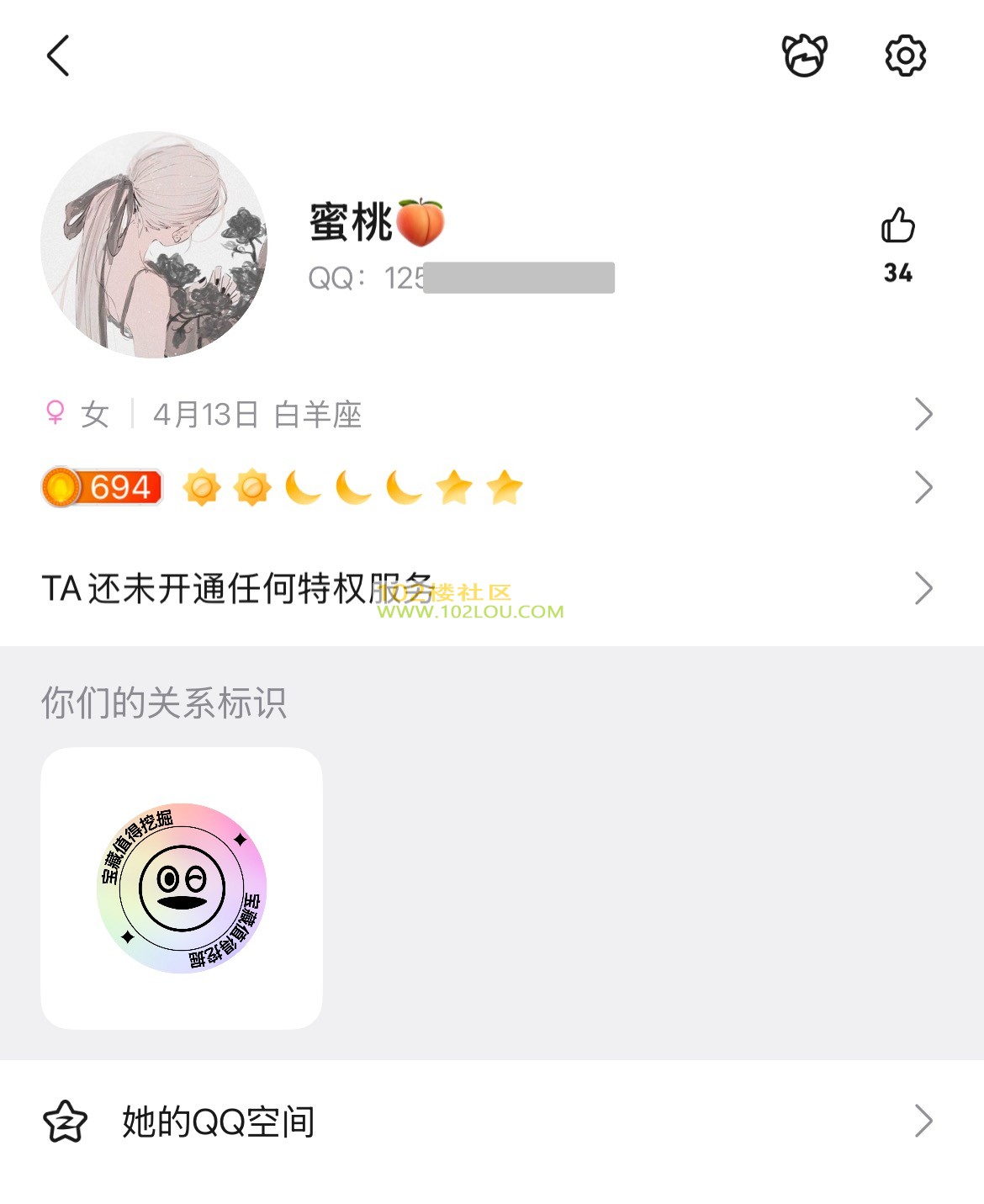Open the settings gear icon
Screen dimensions: 984x1204
905,56
